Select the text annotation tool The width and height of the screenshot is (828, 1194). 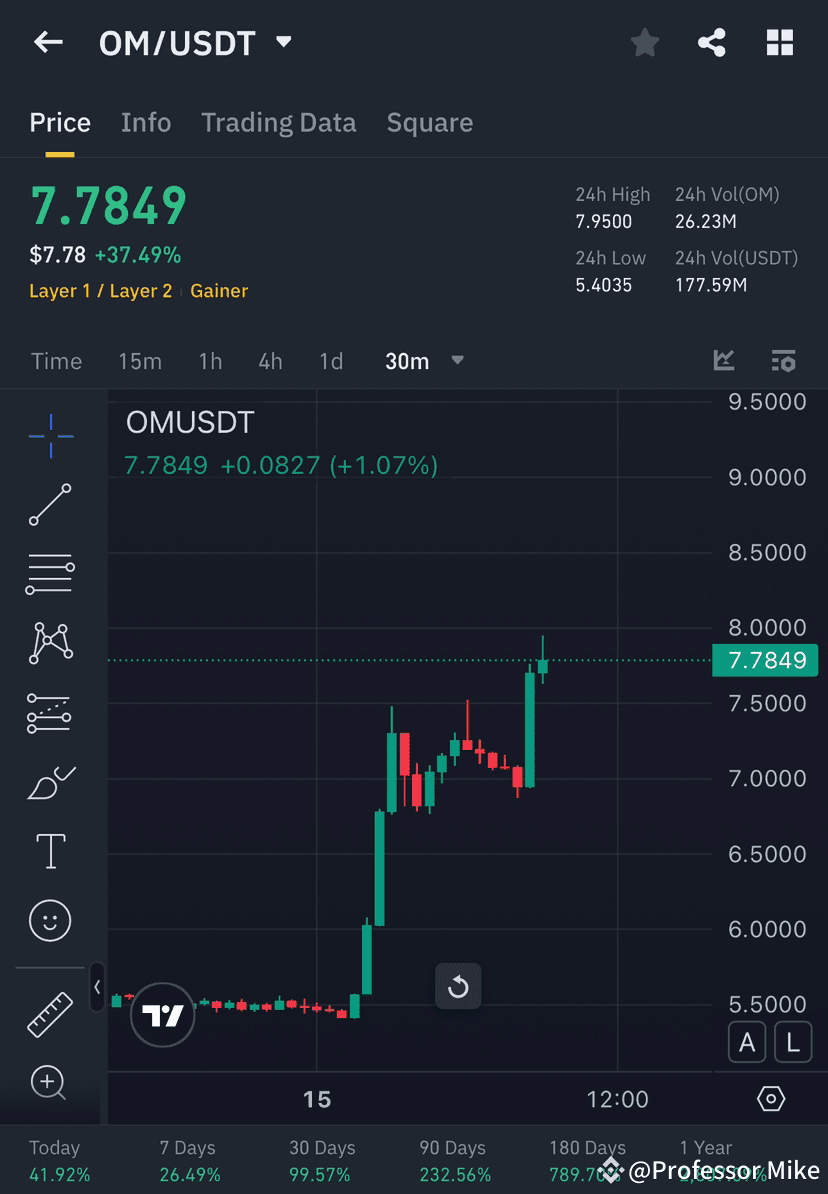click(x=50, y=851)
